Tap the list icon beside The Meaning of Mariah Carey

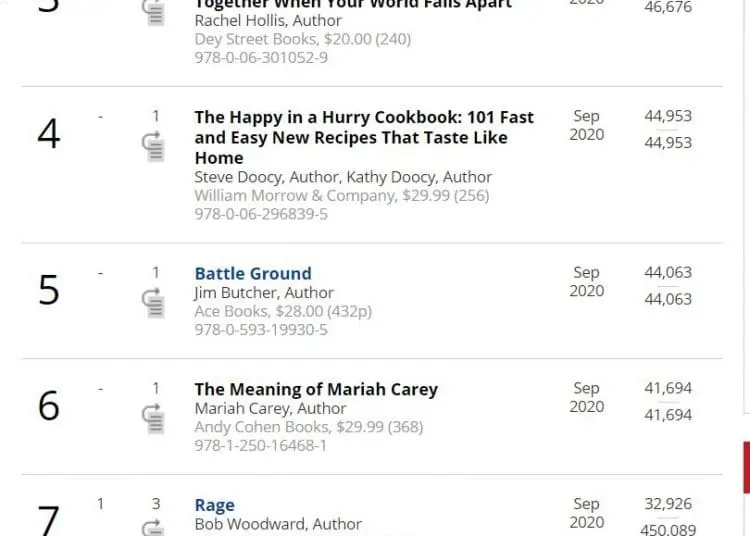(154, 417)
